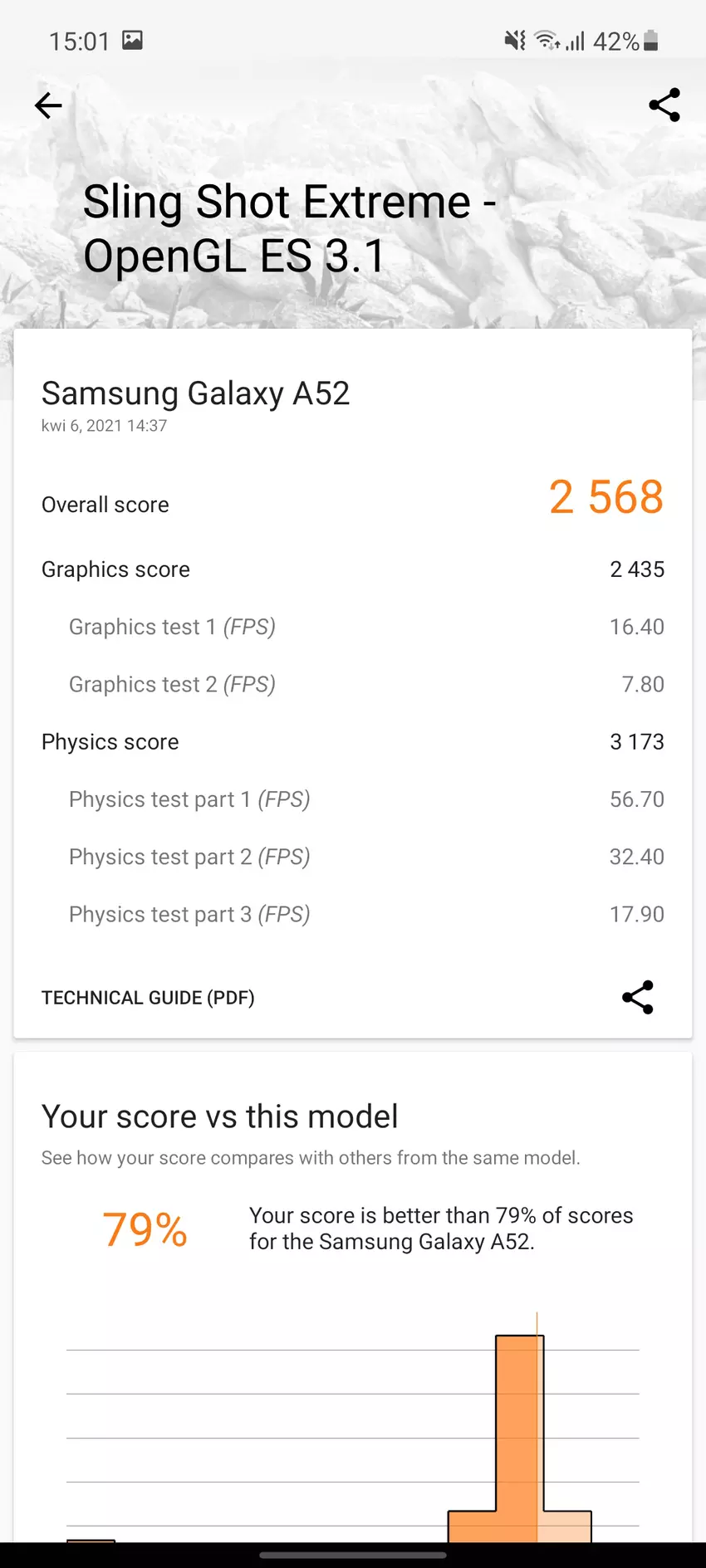Open the Technical Guide (PDF)
The width and height of the screenshot is (706, 1568).
click(x=148, y=998)
